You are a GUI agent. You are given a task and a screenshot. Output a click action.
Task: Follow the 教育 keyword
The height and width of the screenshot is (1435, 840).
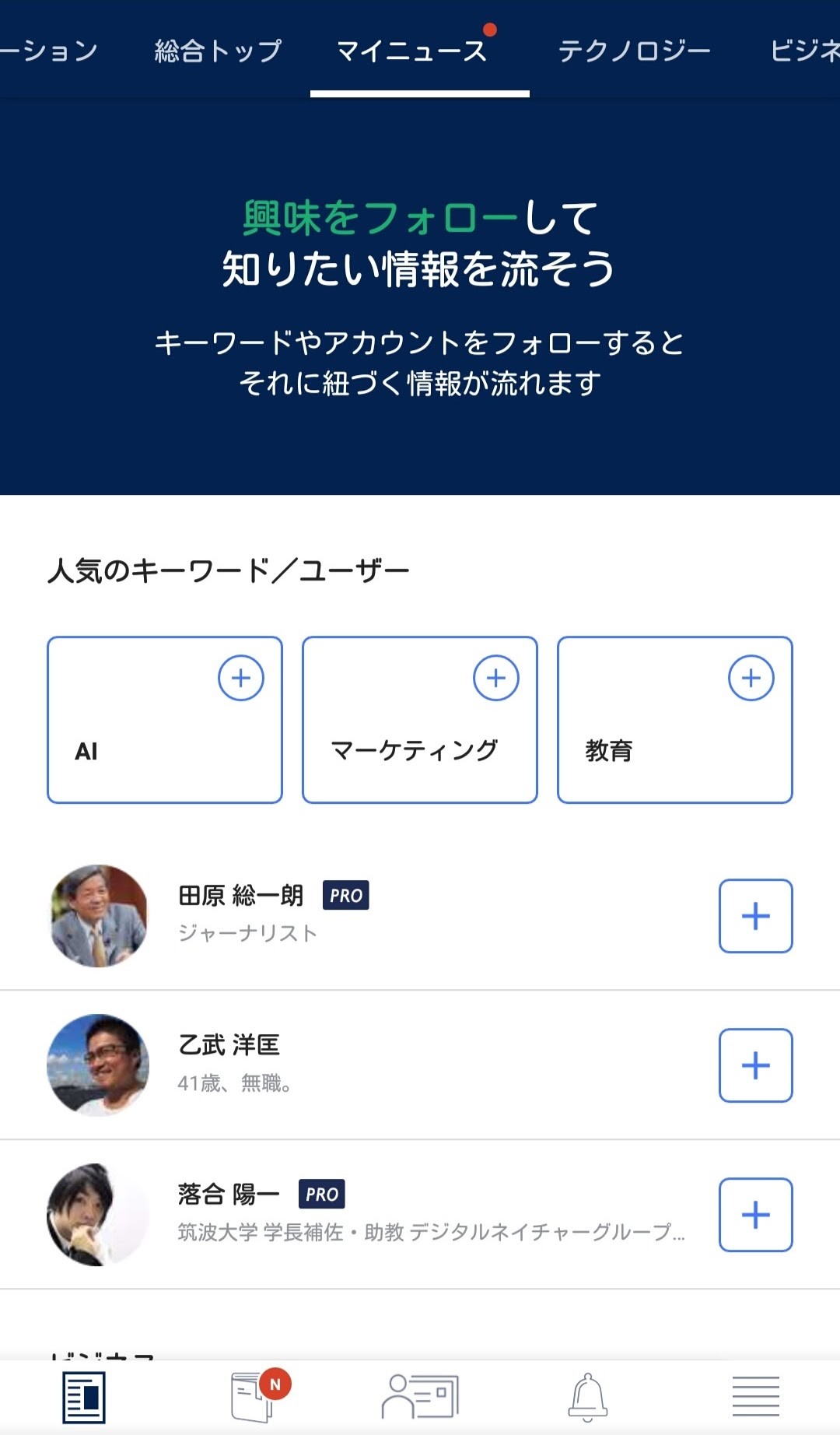(751, 678)
